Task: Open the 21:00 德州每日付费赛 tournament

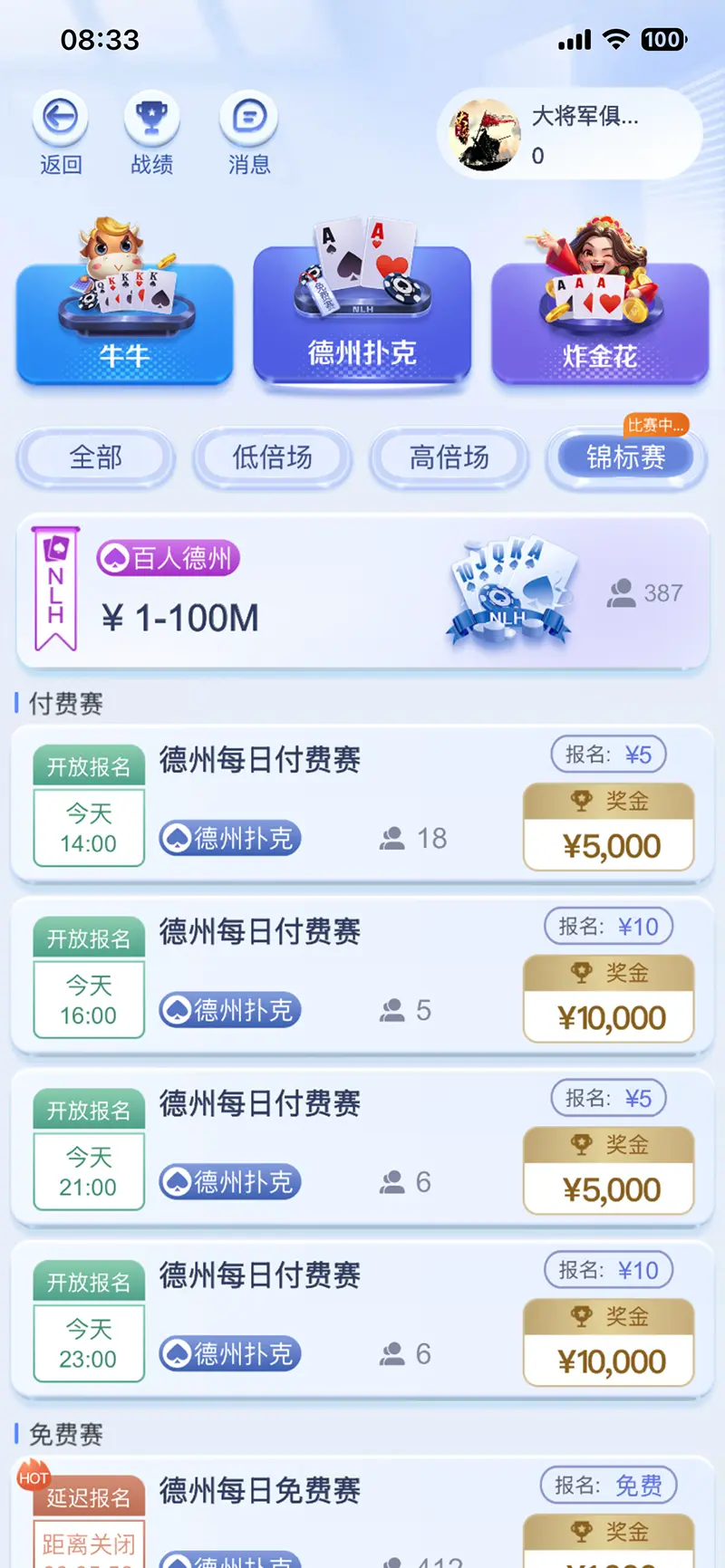Action: (362, 1149)
